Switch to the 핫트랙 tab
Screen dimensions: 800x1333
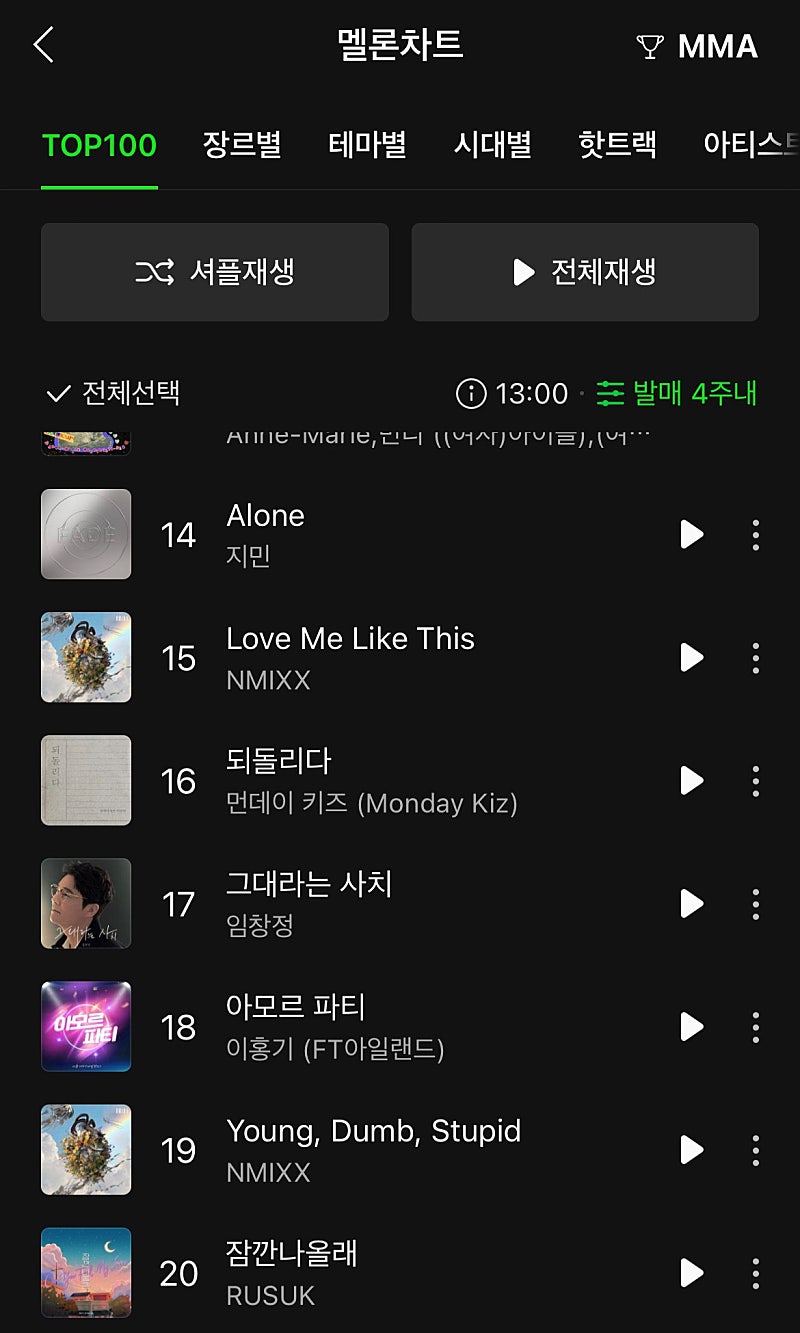point(617,145)
